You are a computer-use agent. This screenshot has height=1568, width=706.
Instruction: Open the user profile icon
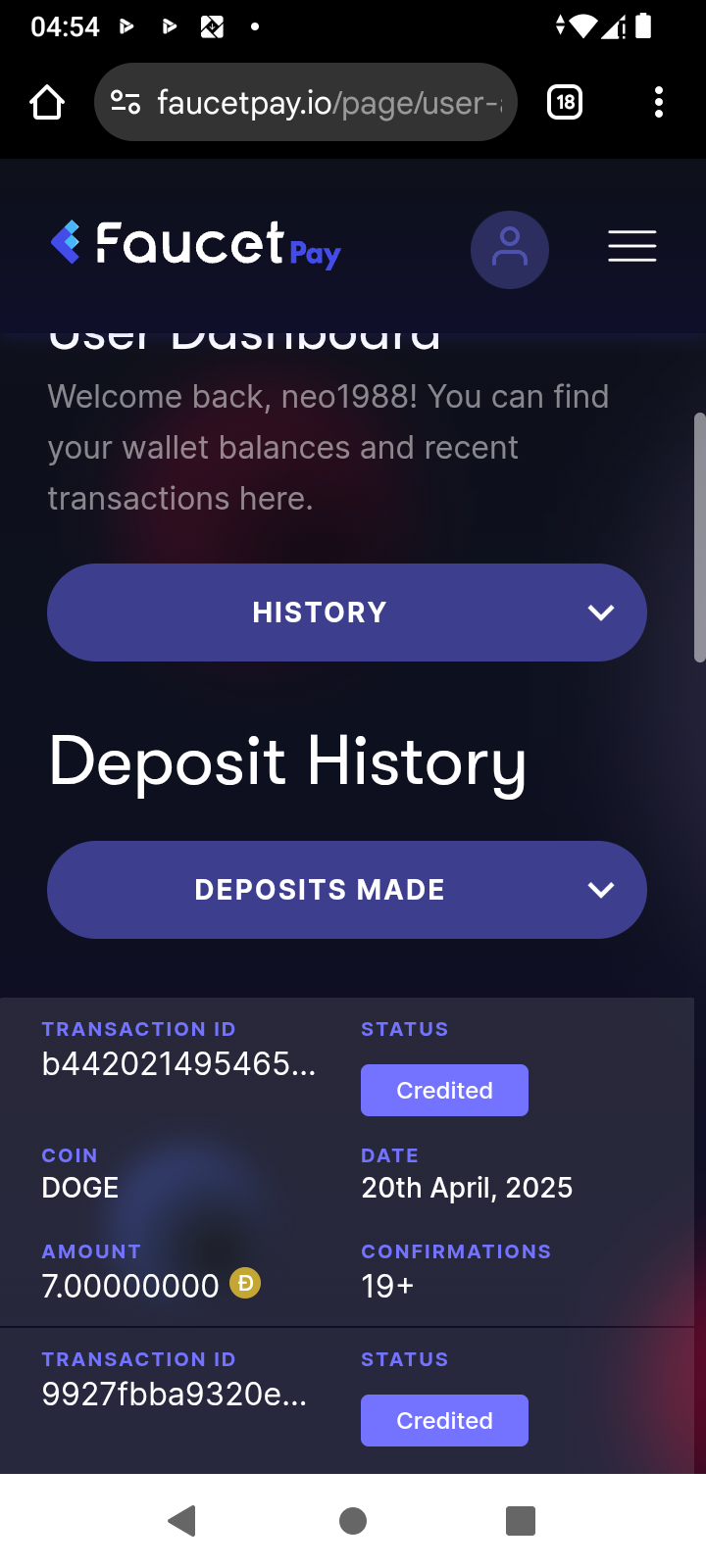[x=510, y=249]
